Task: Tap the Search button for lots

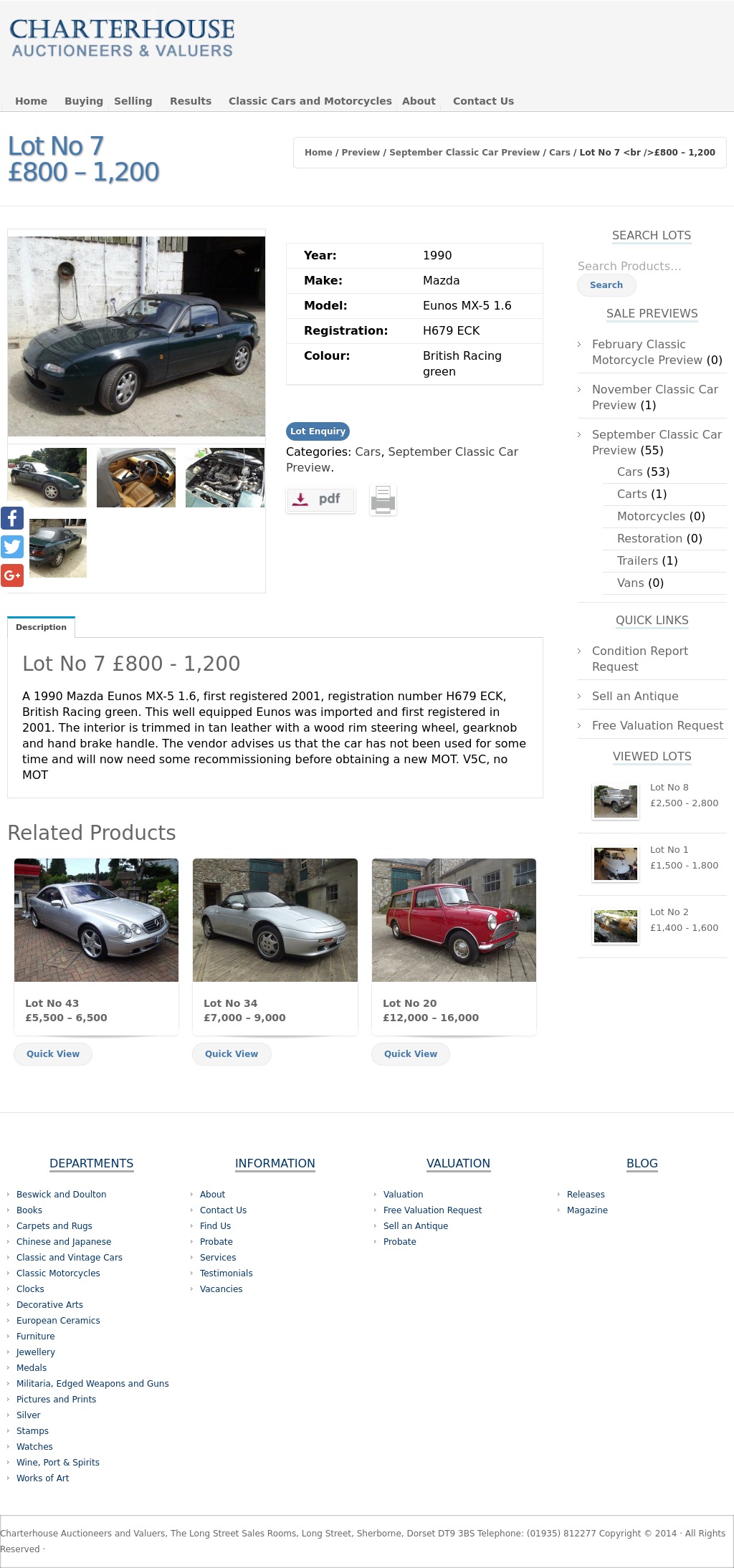Action: [x=606, y=285]
